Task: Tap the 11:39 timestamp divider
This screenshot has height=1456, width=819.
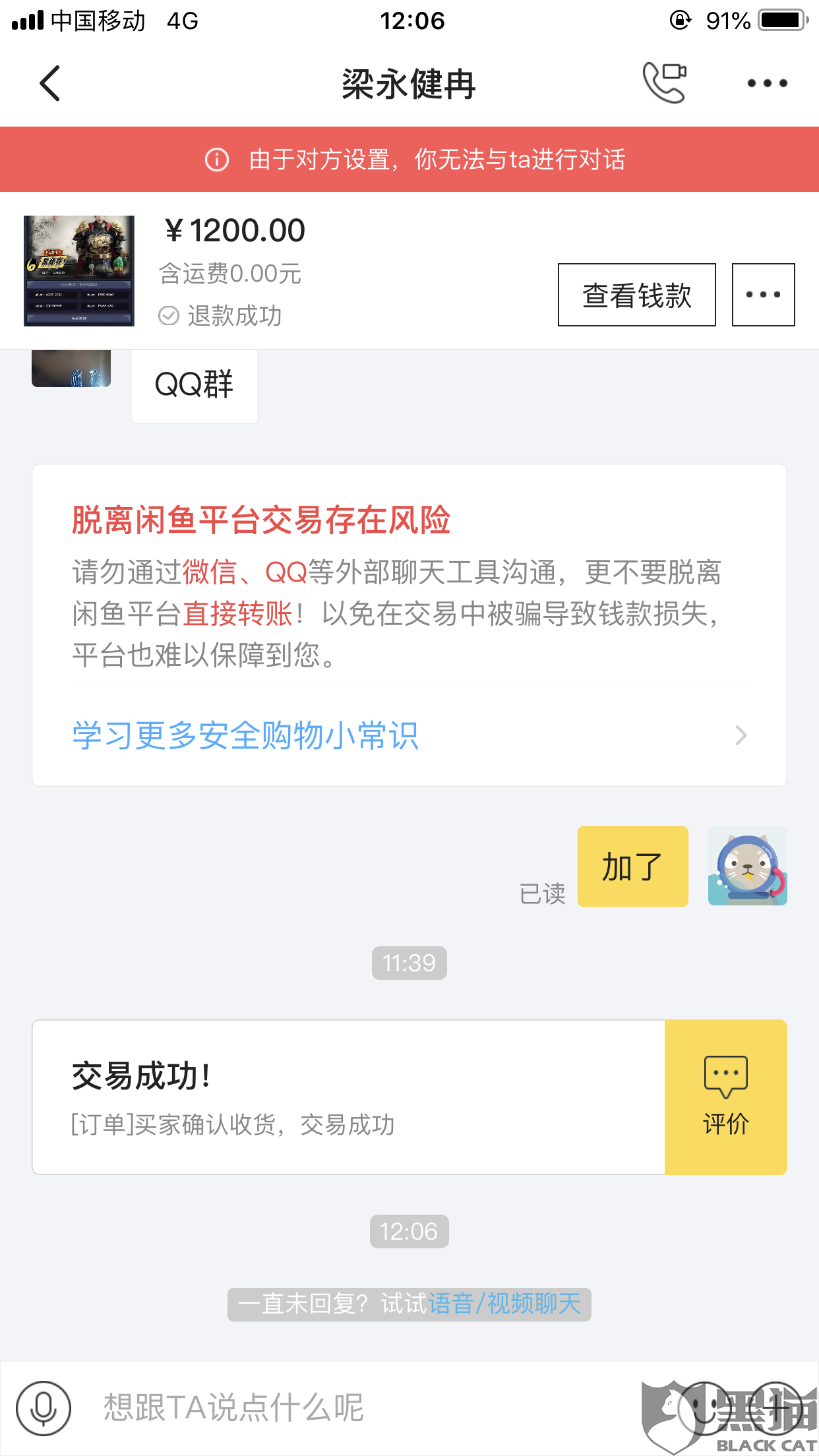Action: [x=409, y=963]
